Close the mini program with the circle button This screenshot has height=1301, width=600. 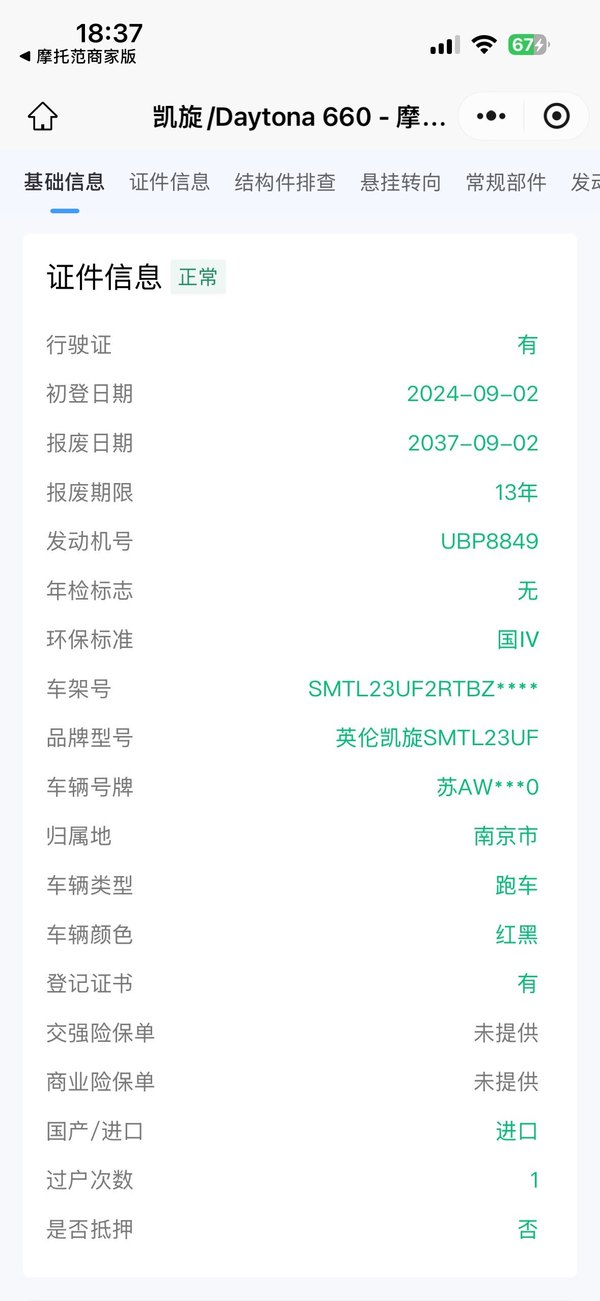point(556,117)
